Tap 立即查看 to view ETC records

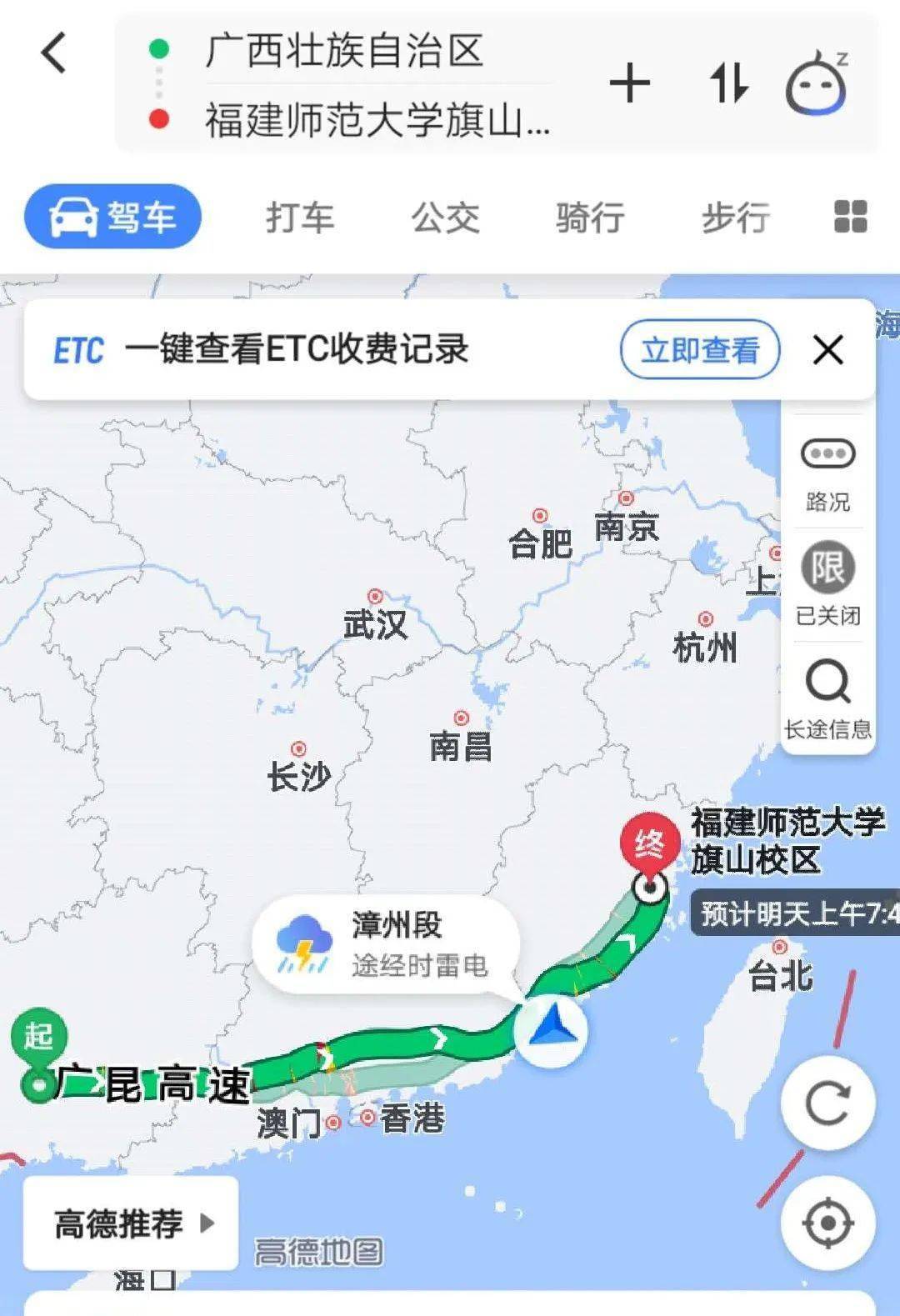[700, 350]
